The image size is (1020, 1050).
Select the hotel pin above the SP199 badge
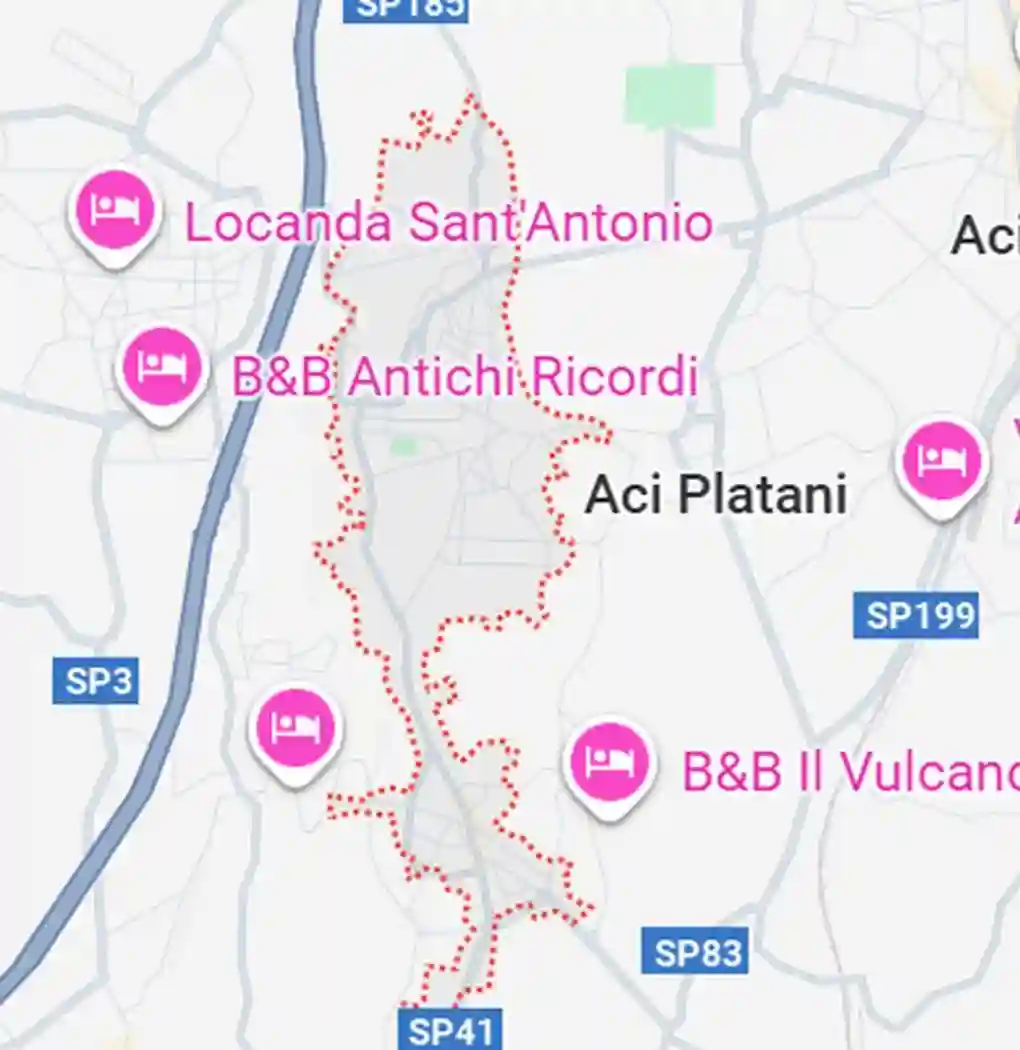(940, 462)
